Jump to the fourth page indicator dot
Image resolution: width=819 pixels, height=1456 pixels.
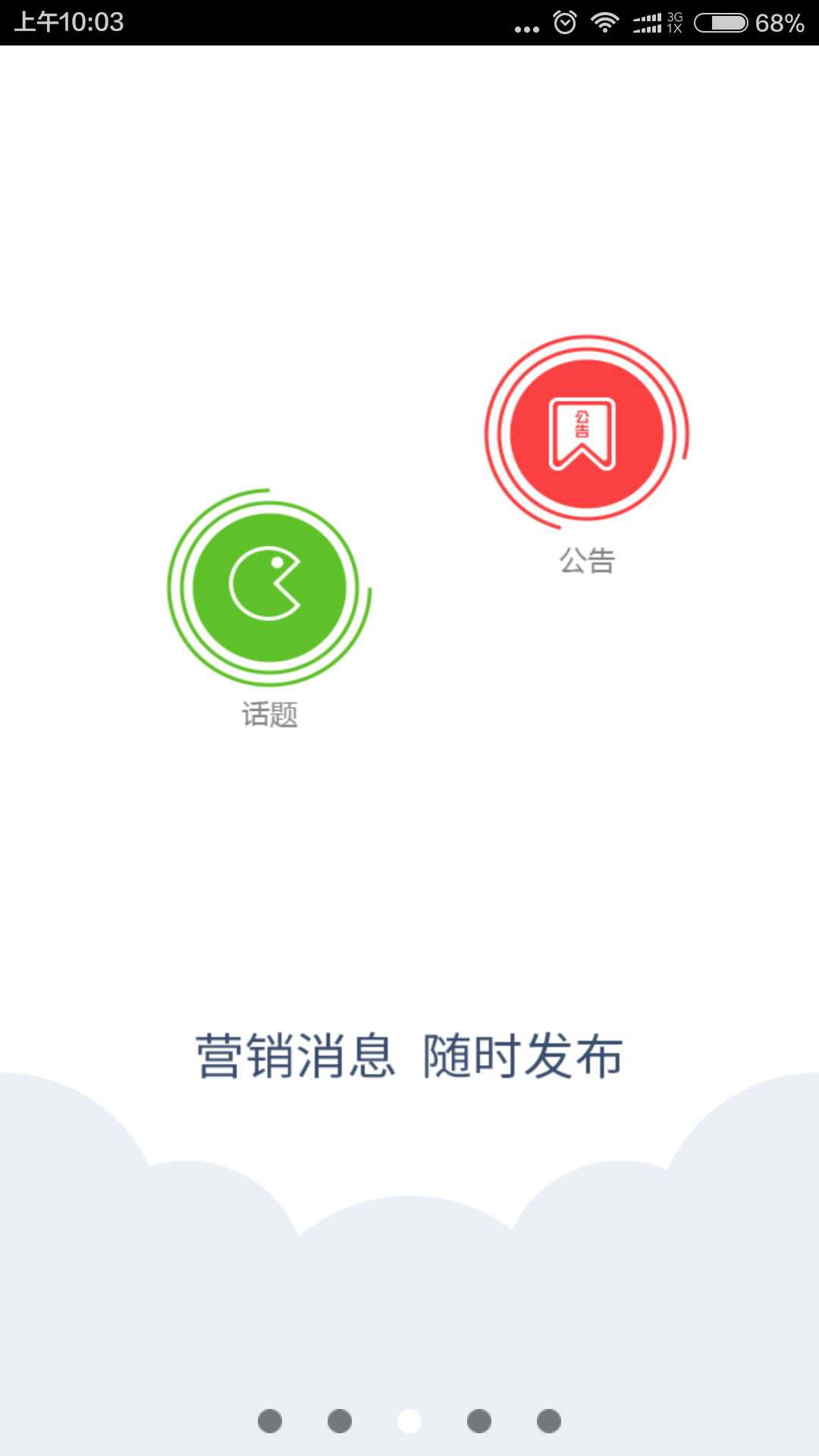click(x=479, y=1421)
